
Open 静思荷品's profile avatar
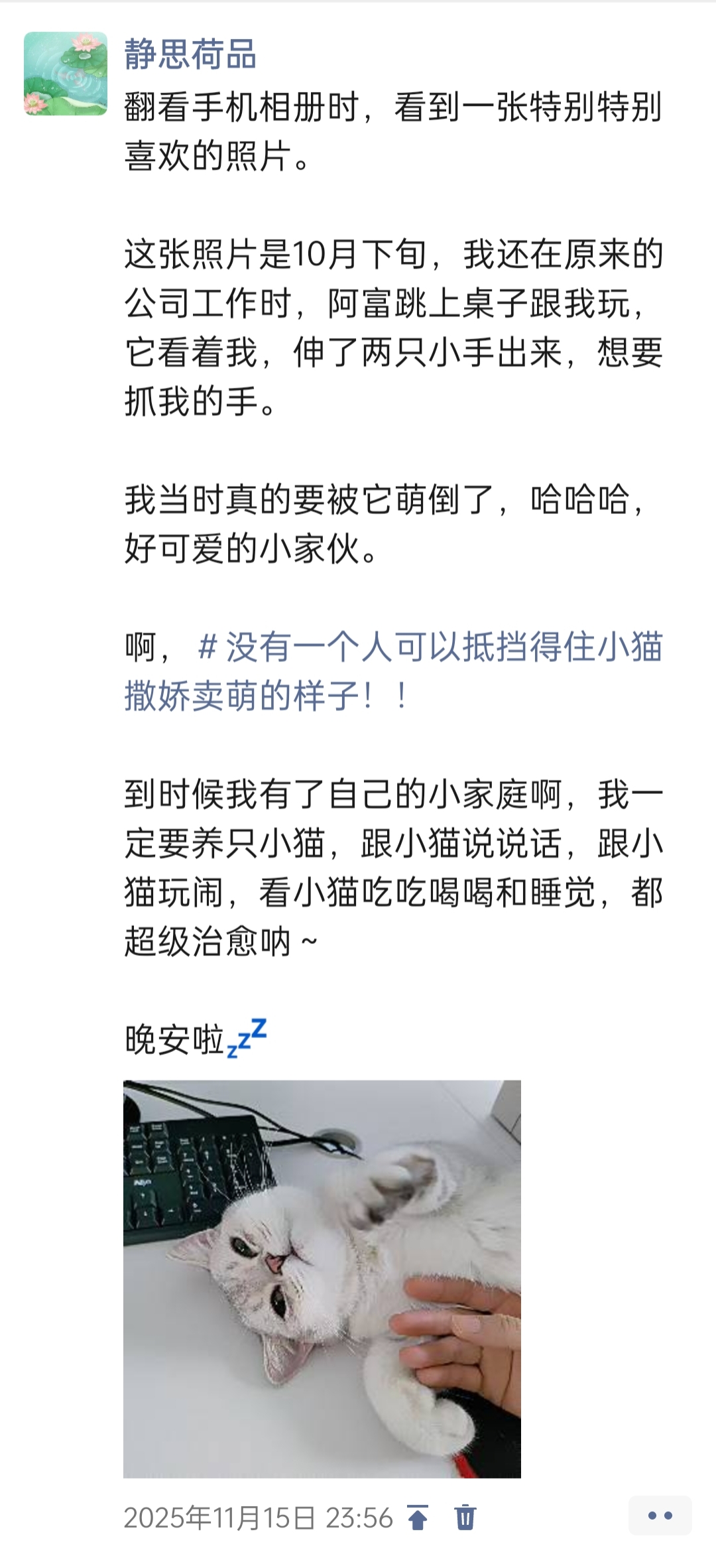pyautogui.click(x=66, y=74)
